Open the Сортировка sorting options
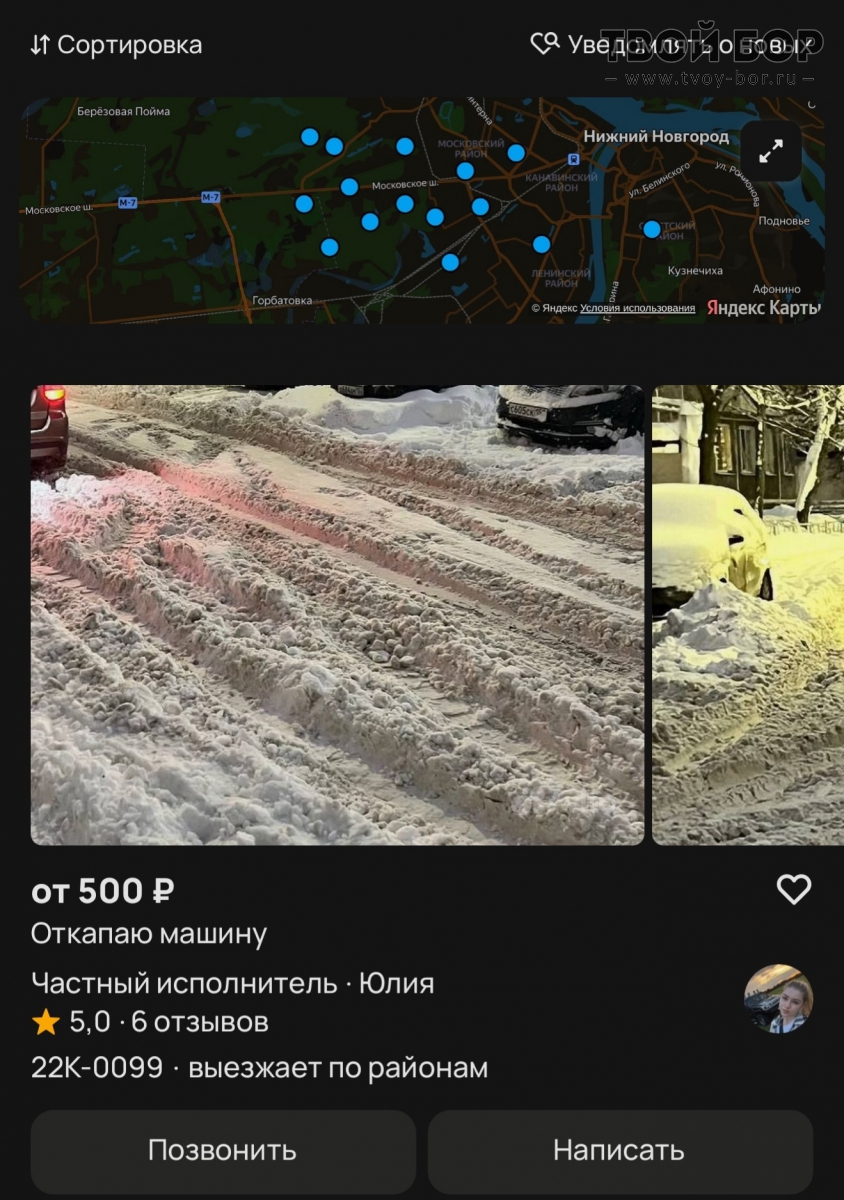The image size is (844, 1200). [116, 45]
